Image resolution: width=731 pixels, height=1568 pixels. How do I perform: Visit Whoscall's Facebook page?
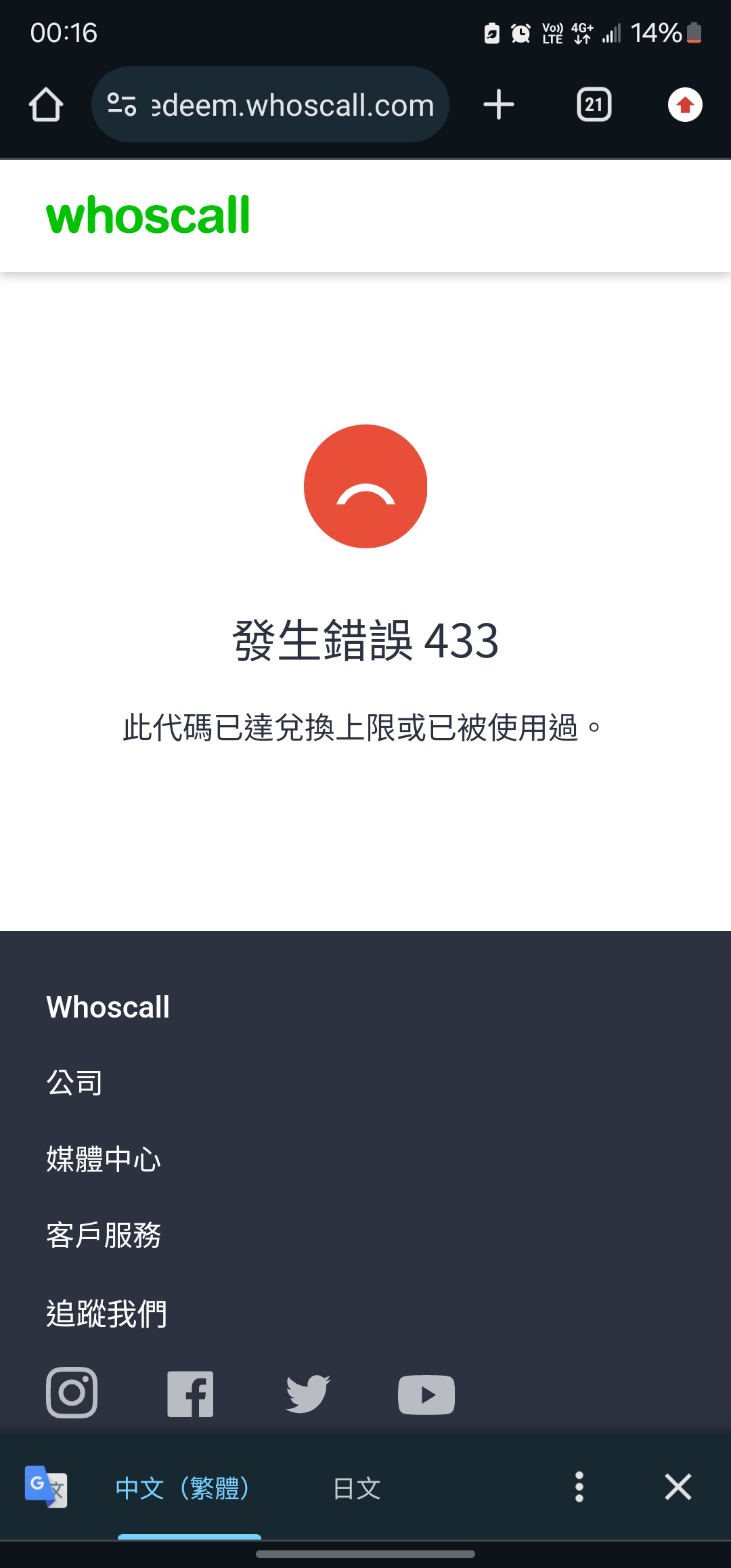tap(190, 1393)
